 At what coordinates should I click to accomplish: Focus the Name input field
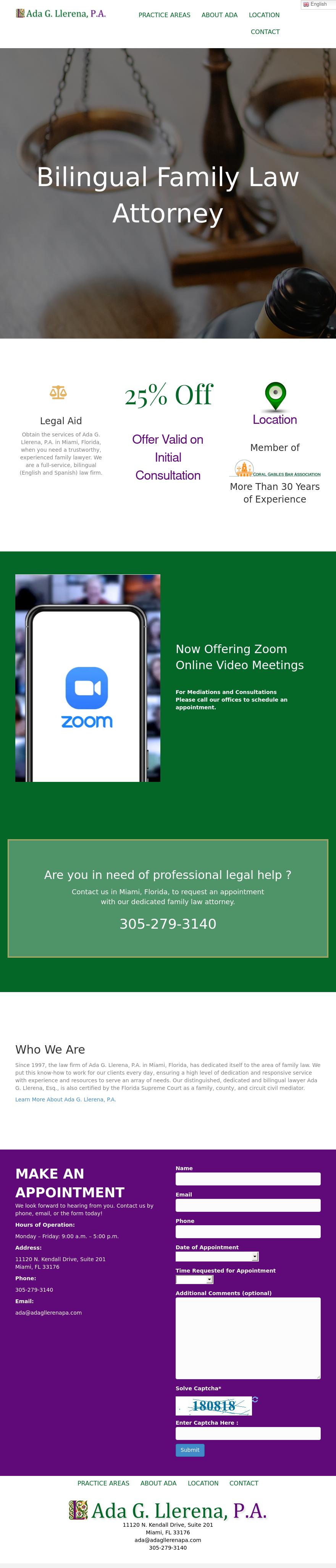248,1179
